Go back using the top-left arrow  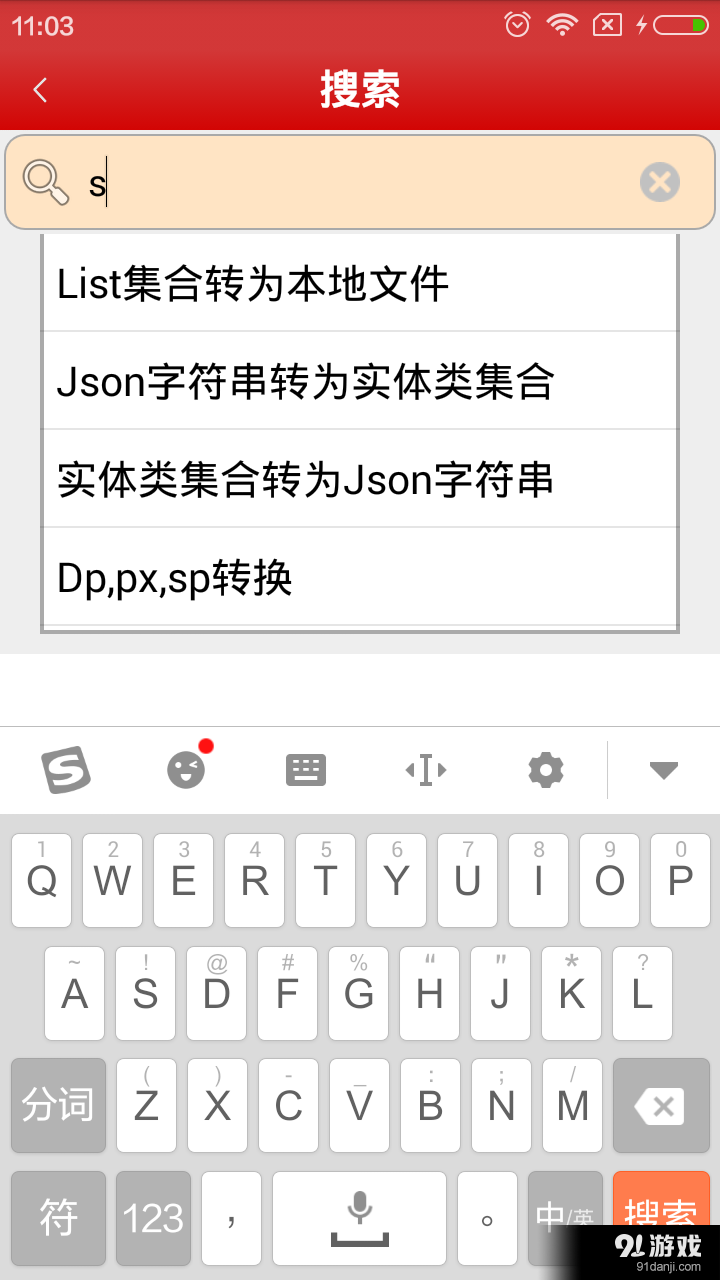tap(40, 89)
